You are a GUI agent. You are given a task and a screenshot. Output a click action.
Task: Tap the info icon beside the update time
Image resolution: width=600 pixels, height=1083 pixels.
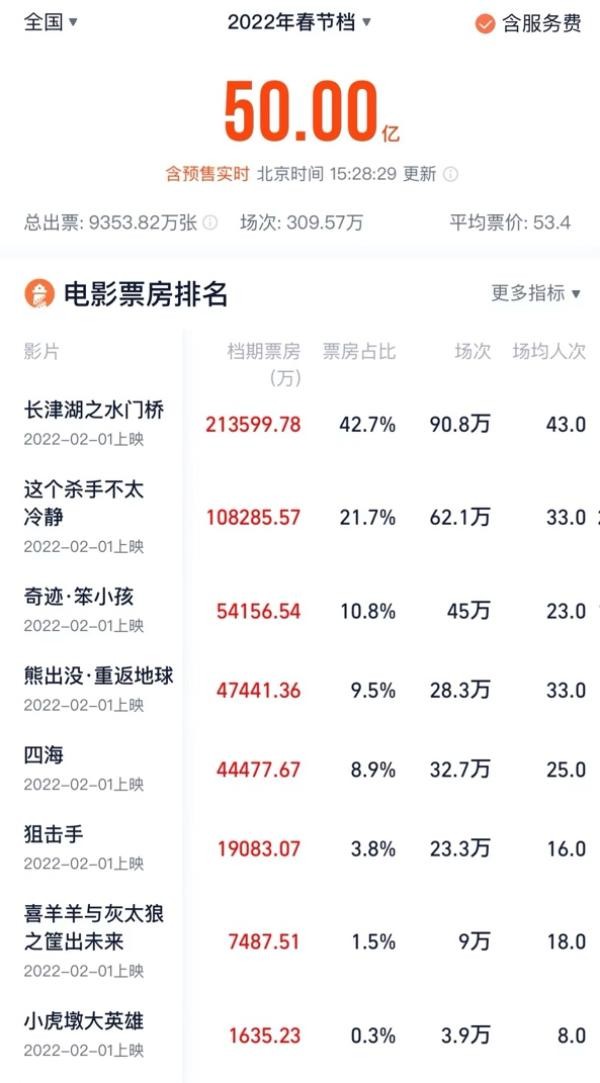[x=451, y=174]
